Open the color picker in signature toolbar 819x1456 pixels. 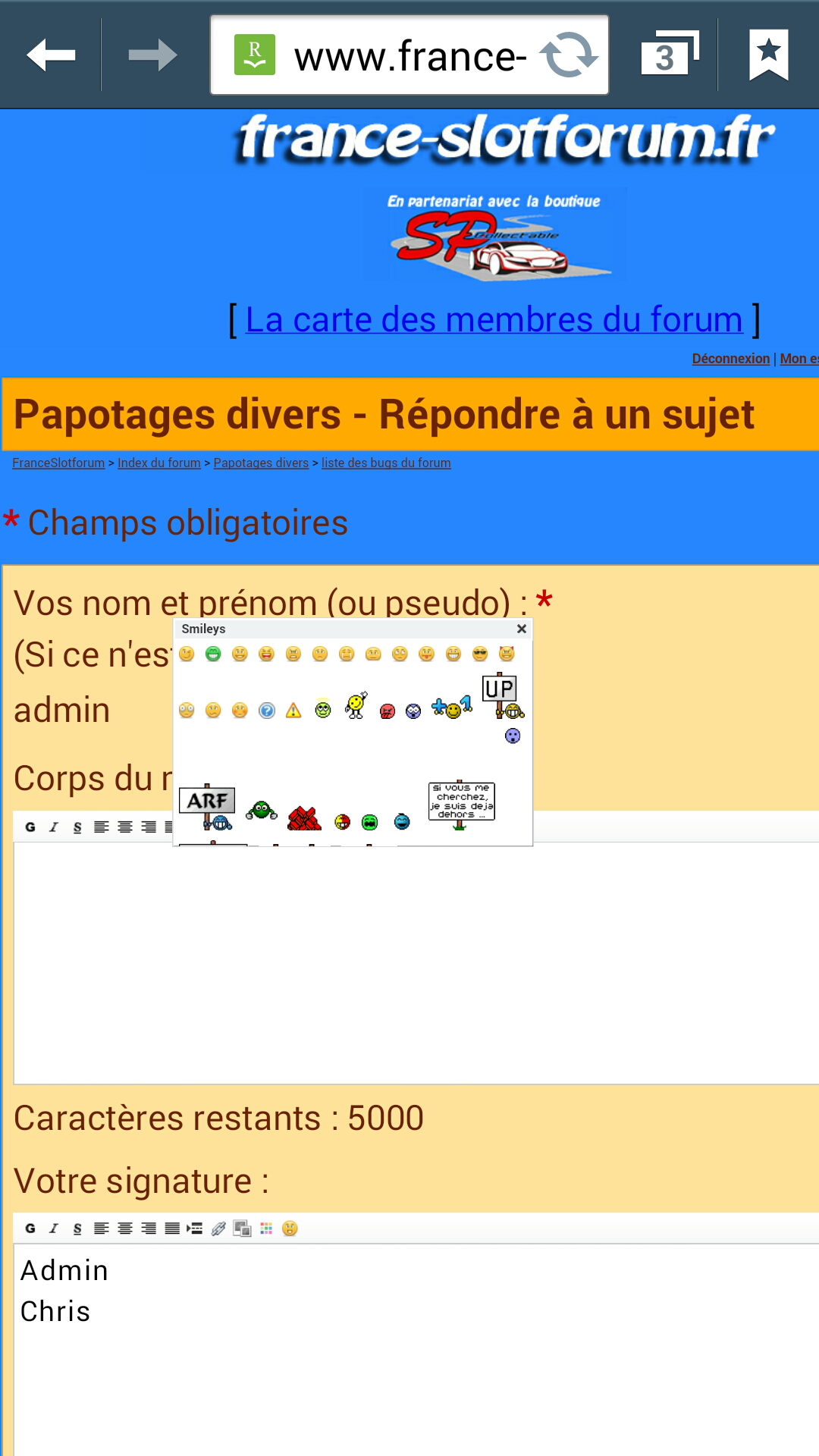tap(266, 1228)
